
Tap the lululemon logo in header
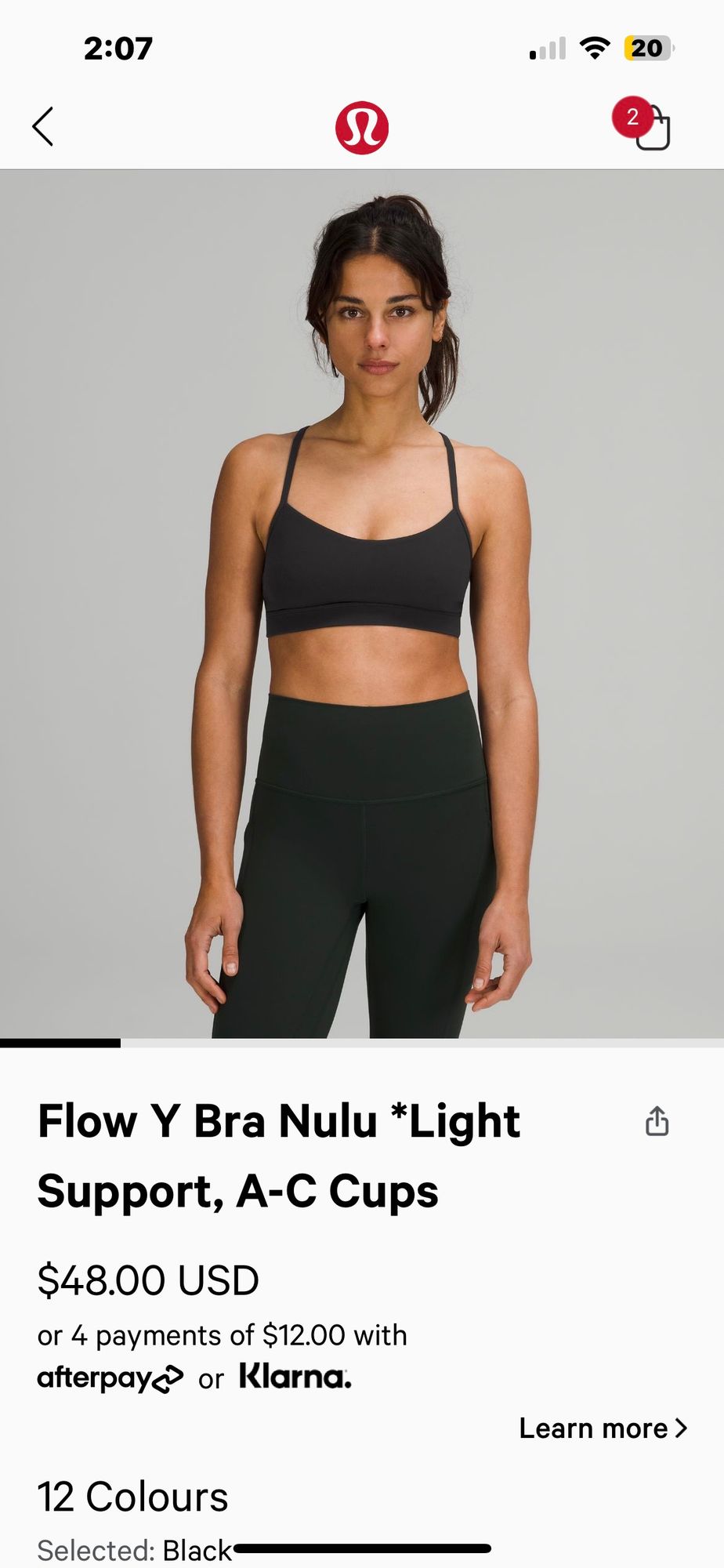point(362,127)
